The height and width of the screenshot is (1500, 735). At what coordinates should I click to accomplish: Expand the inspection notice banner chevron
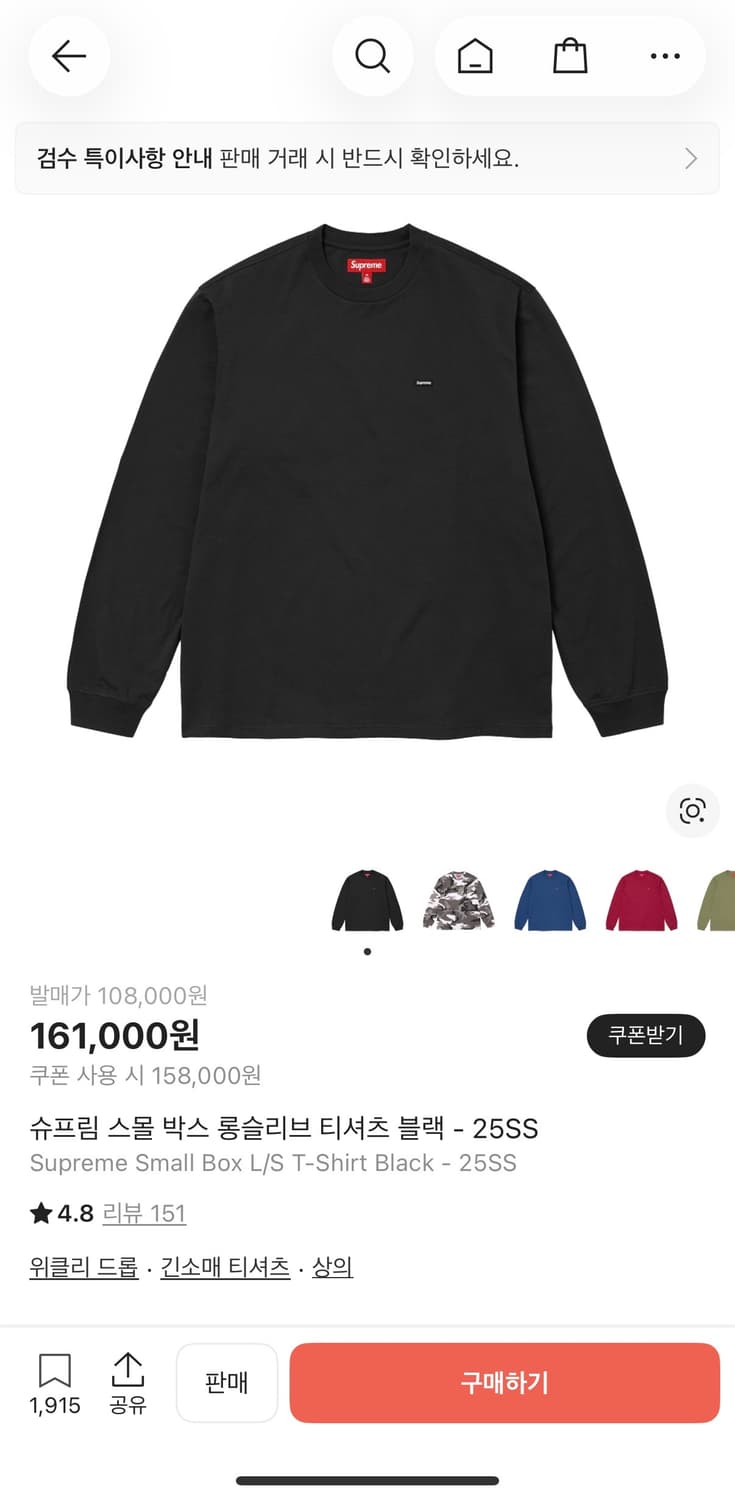tap(690, 159)
